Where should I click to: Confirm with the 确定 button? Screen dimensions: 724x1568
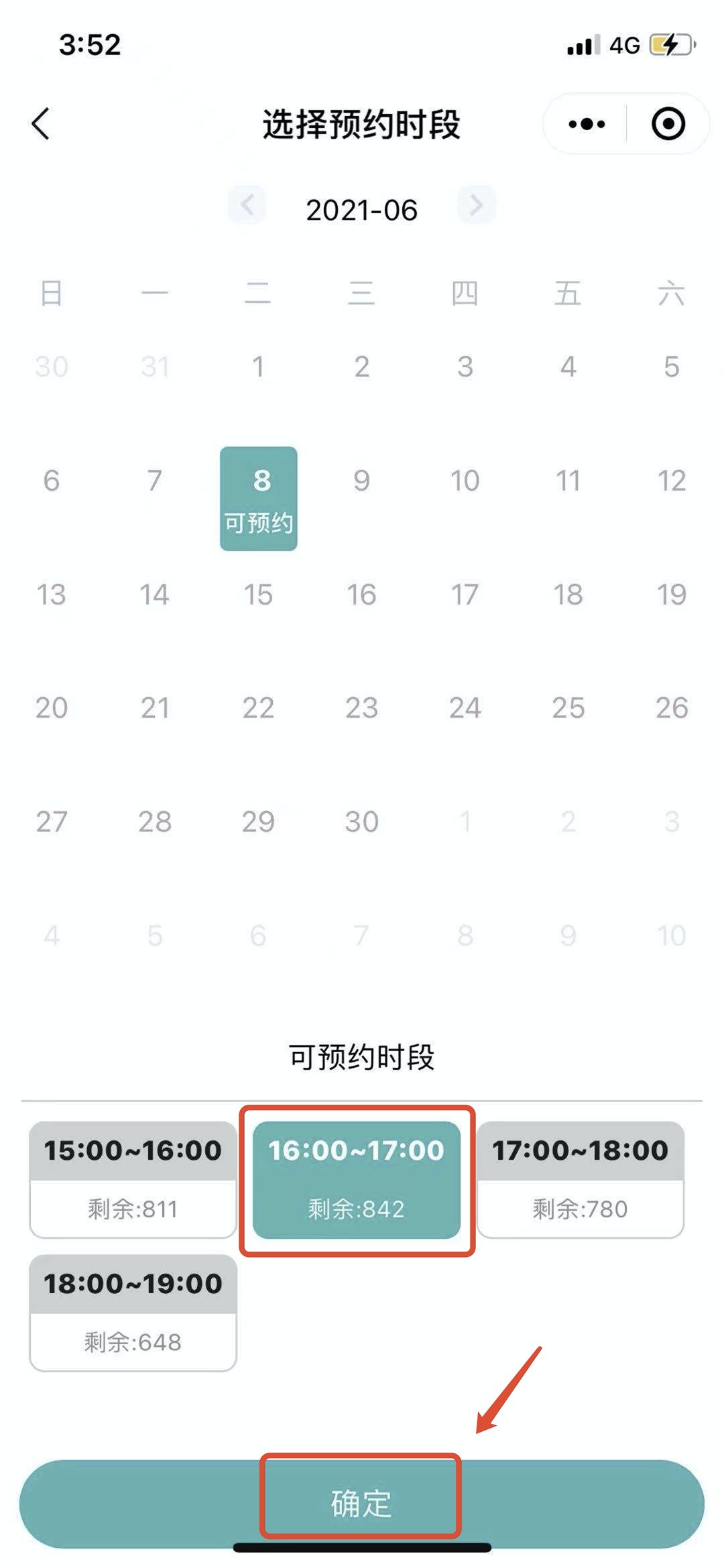361,1503
